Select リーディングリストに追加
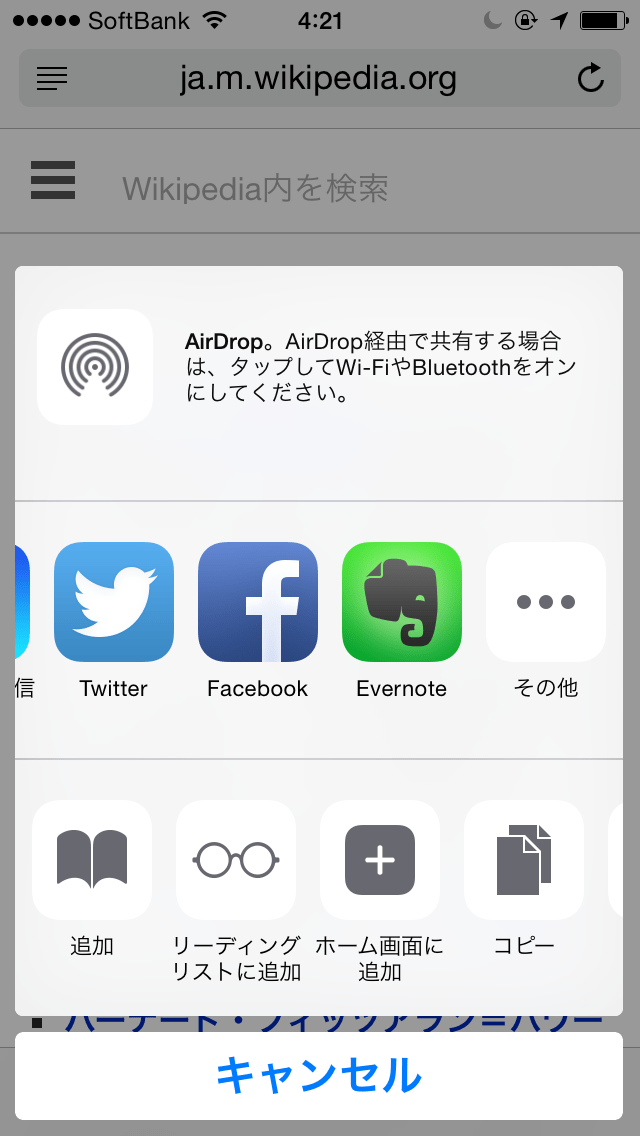Viewport: 640px width, 1136px height. click(x=236, y=860)
